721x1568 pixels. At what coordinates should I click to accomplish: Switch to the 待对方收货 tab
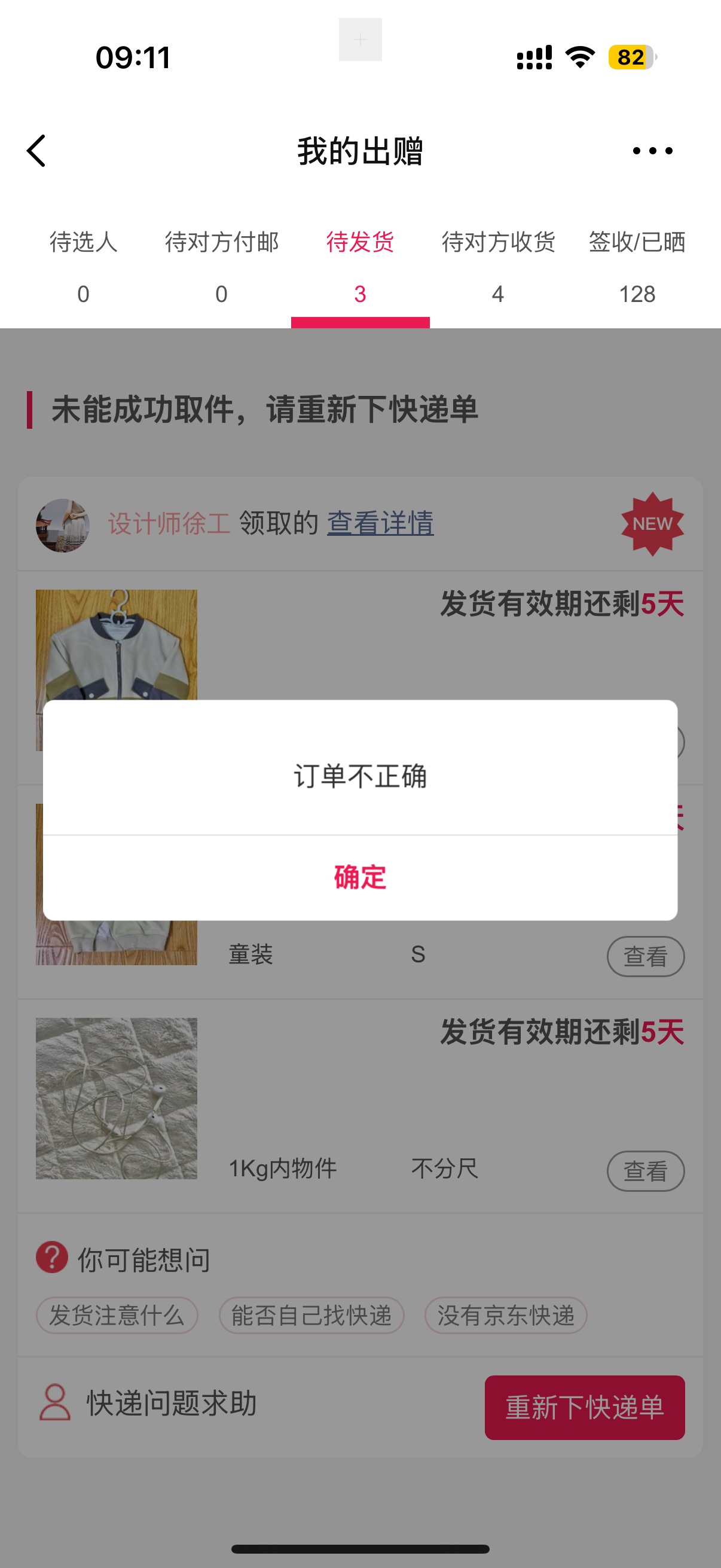tap(499, 267)
